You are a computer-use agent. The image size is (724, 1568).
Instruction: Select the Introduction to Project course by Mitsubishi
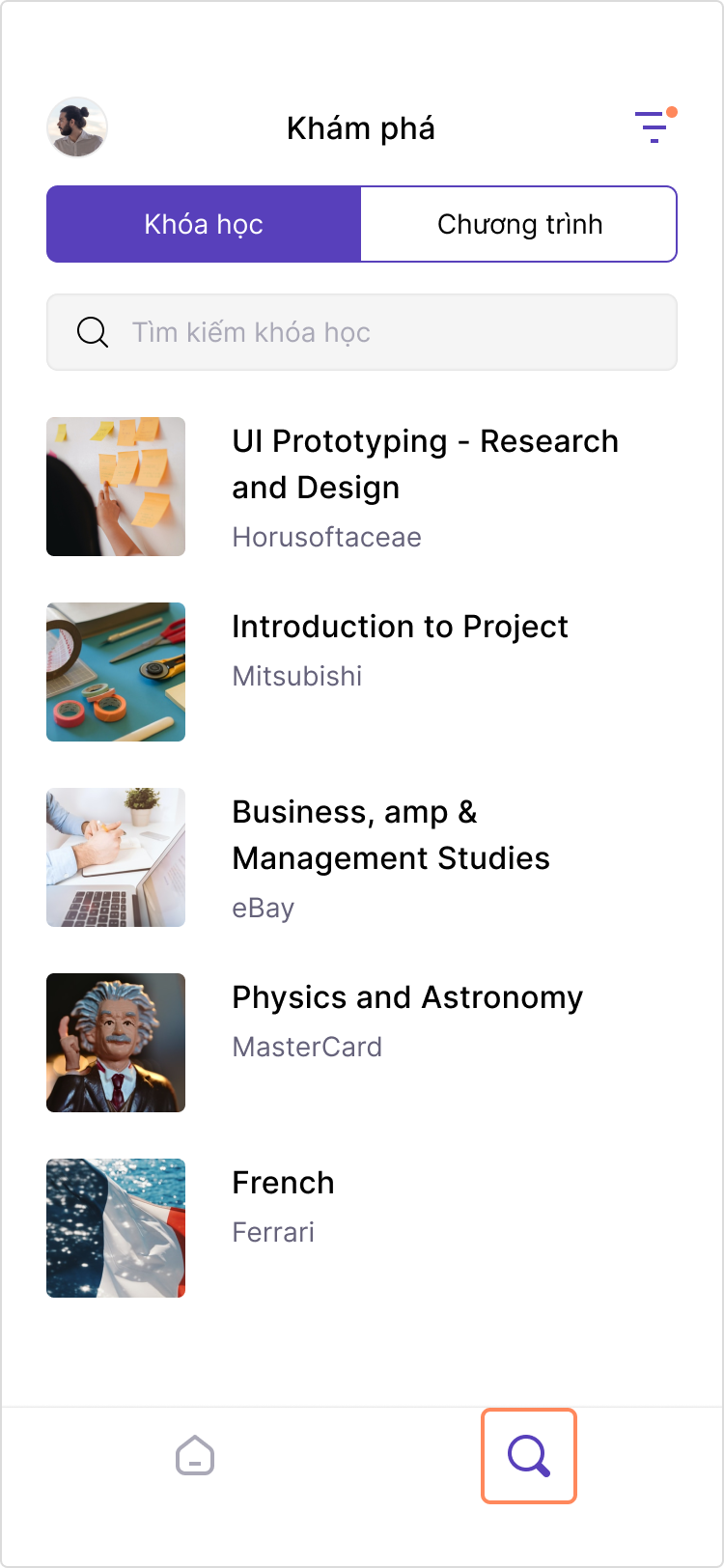tap(400, 626)
